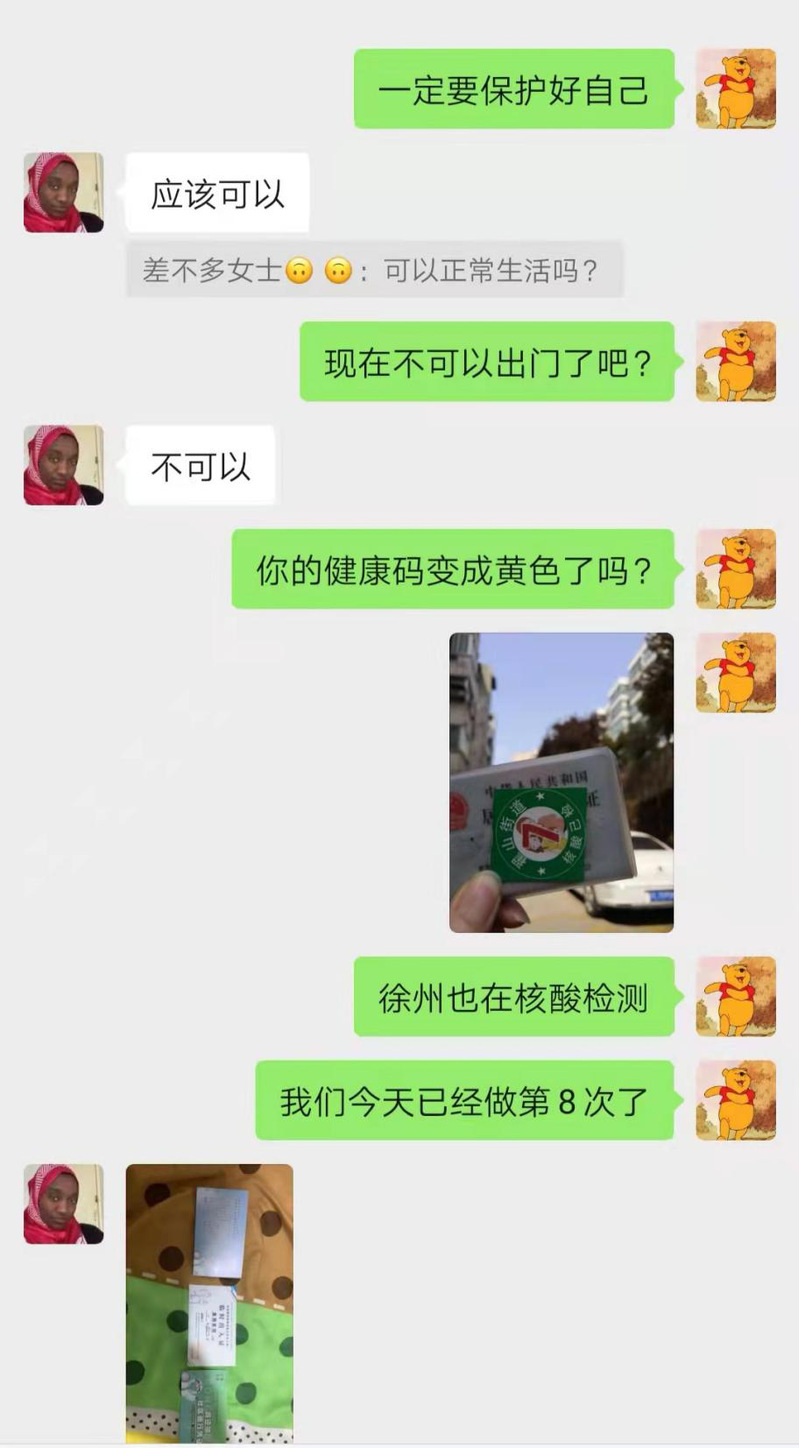This screenshot has height=1448, width=799.
Task: Open the ID card photo message
Action: click(561, 782)
